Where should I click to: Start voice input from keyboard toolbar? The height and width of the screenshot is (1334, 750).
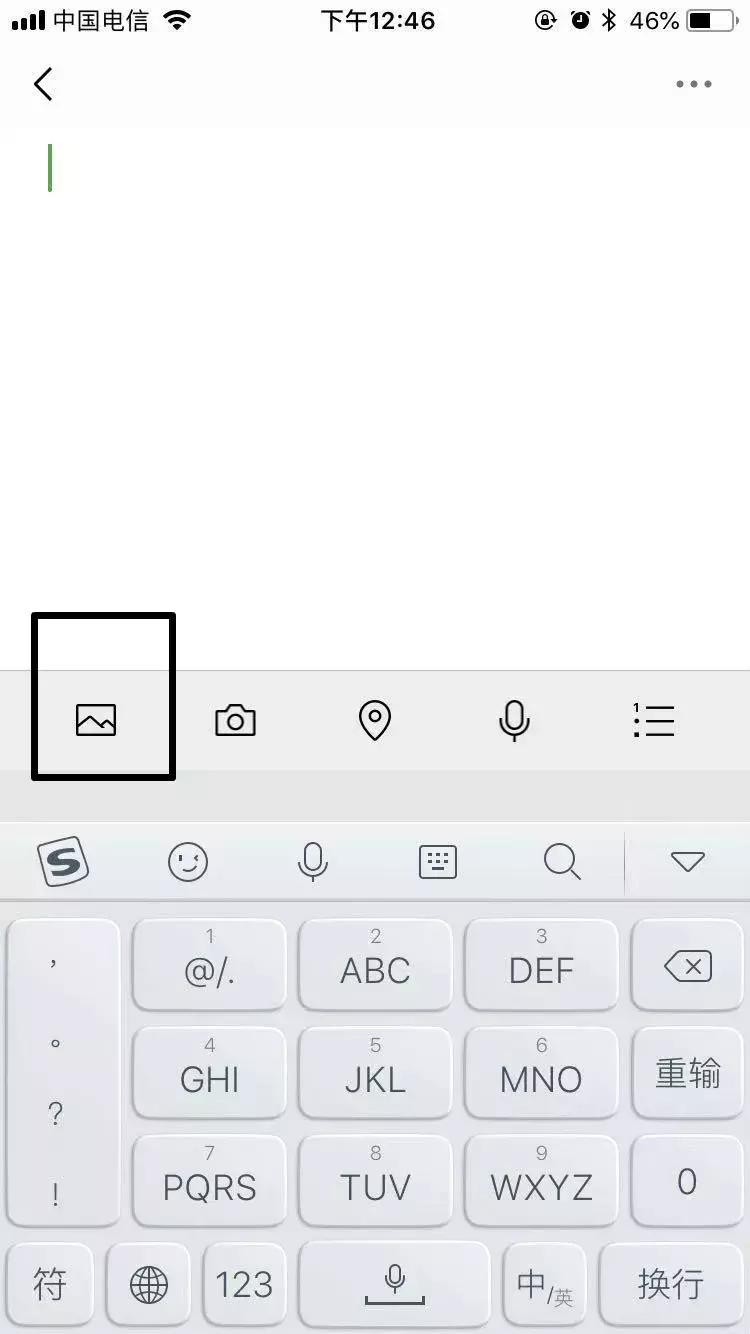(313, 861)
